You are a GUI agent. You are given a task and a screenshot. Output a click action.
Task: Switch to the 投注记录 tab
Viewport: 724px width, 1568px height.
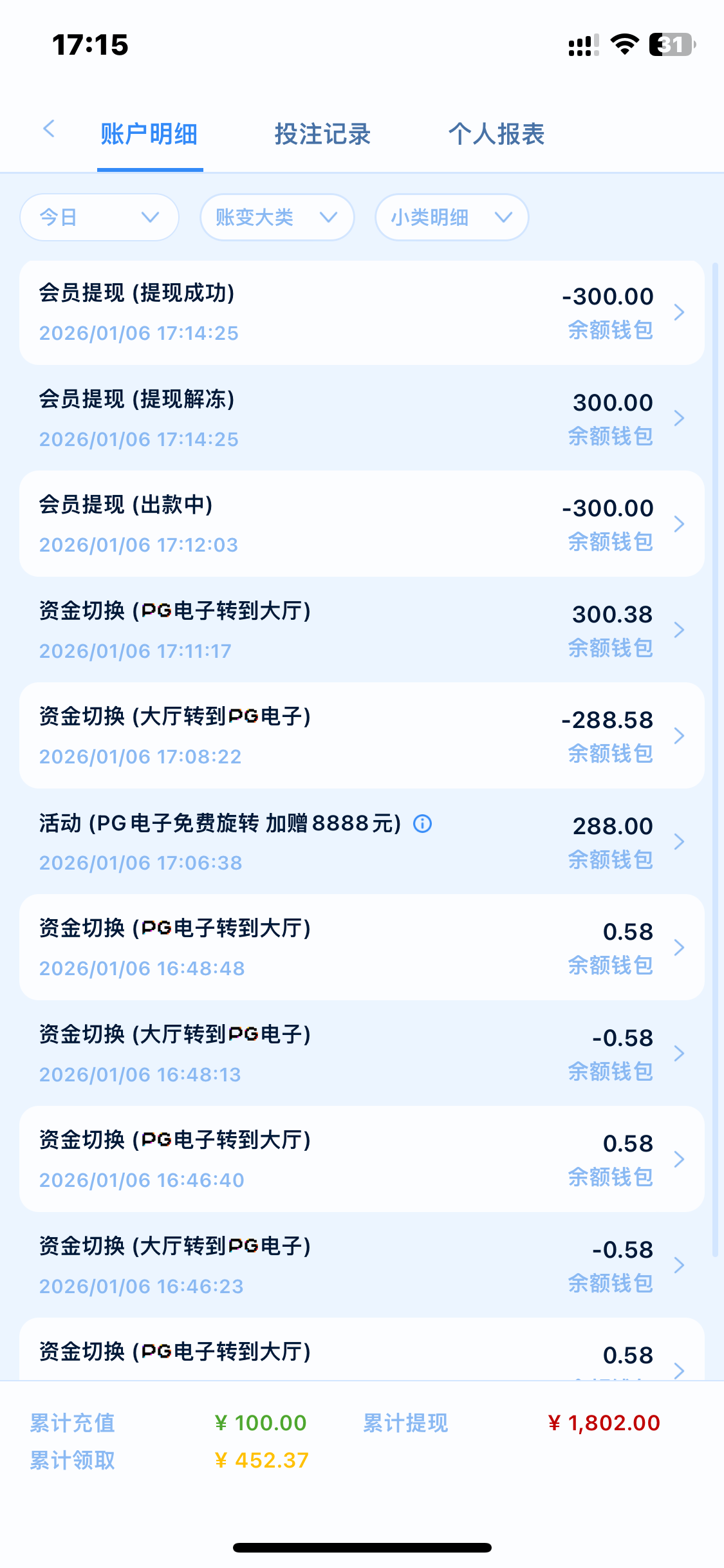322,135
